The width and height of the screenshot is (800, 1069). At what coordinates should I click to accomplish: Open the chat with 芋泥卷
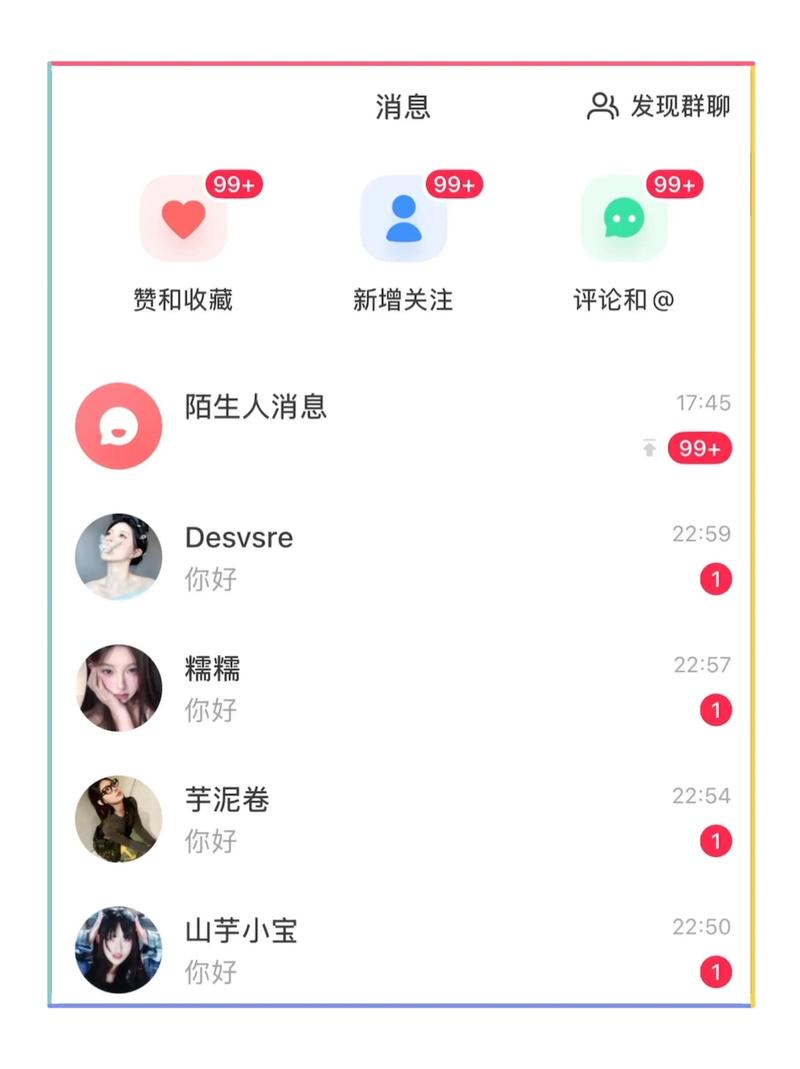400,819
